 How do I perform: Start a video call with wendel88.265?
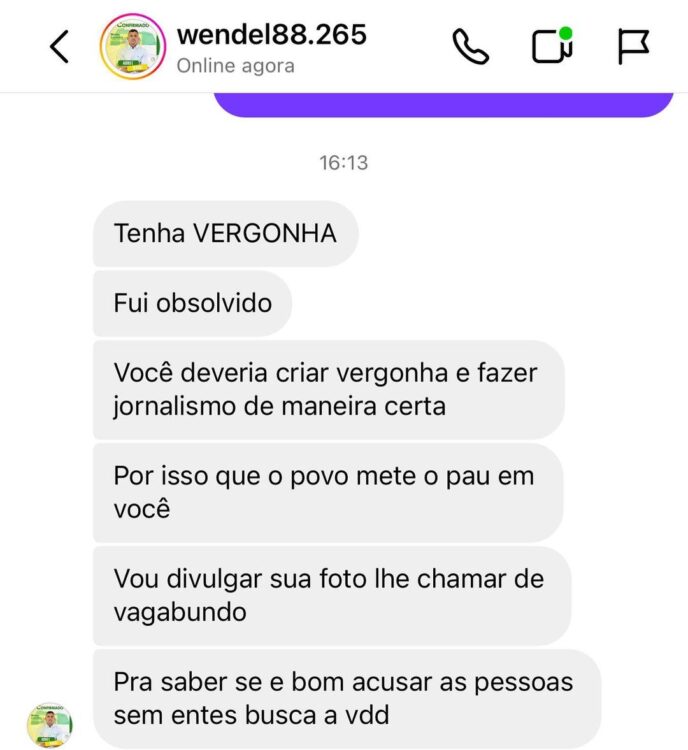552,46
